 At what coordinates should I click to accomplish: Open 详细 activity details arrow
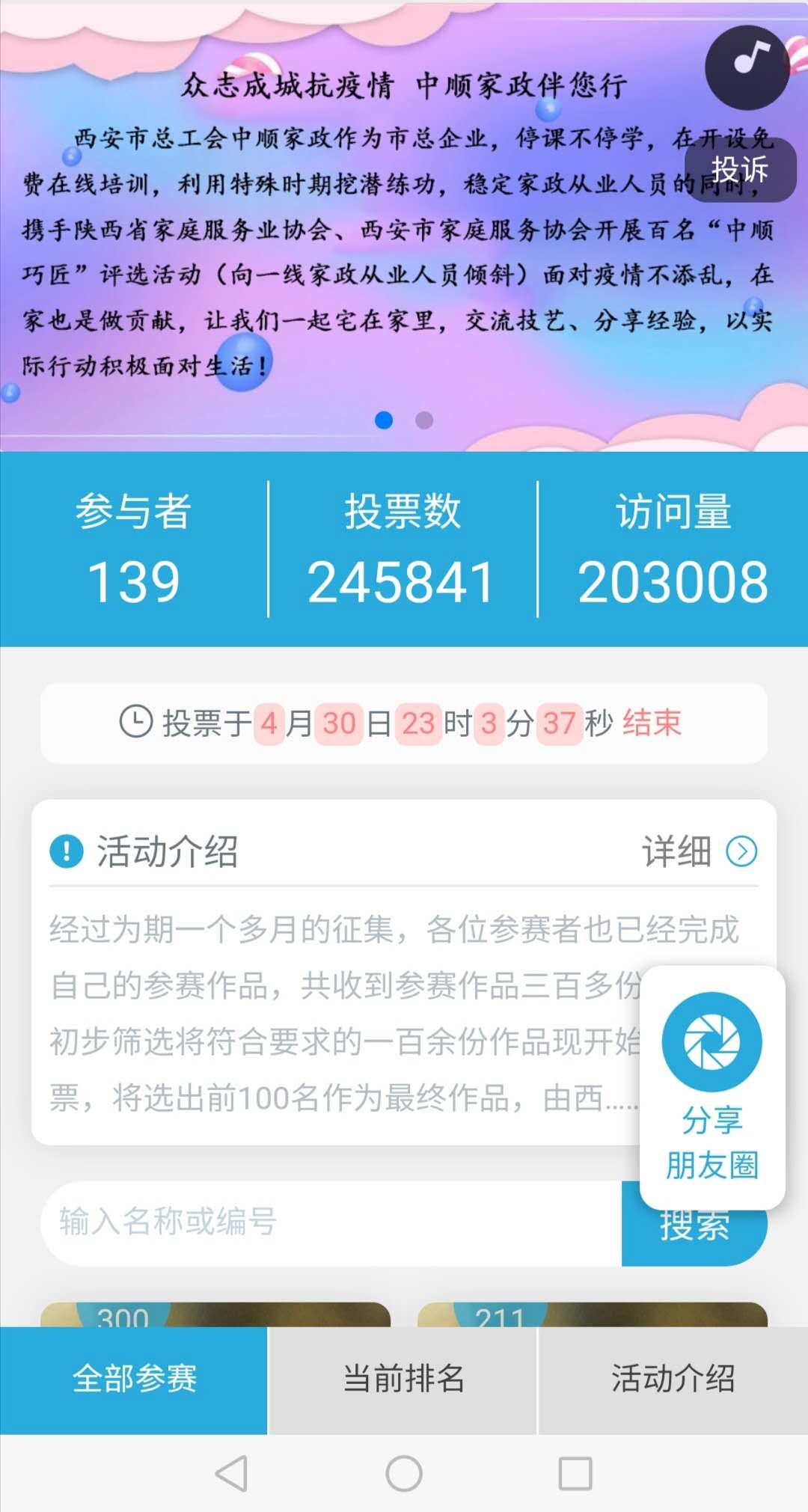[x=741, y=851]
